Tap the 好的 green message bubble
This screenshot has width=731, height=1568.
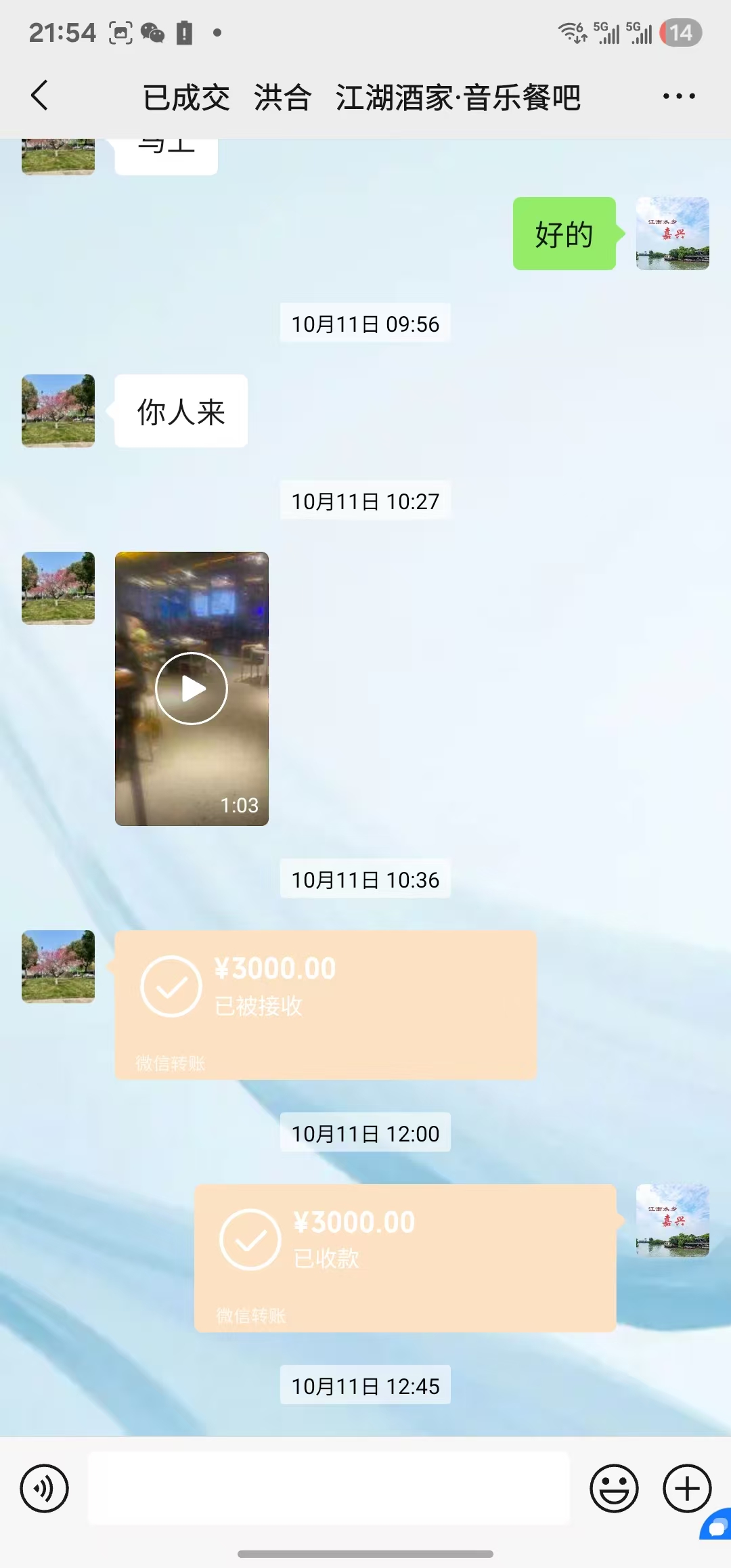(564, 234)
